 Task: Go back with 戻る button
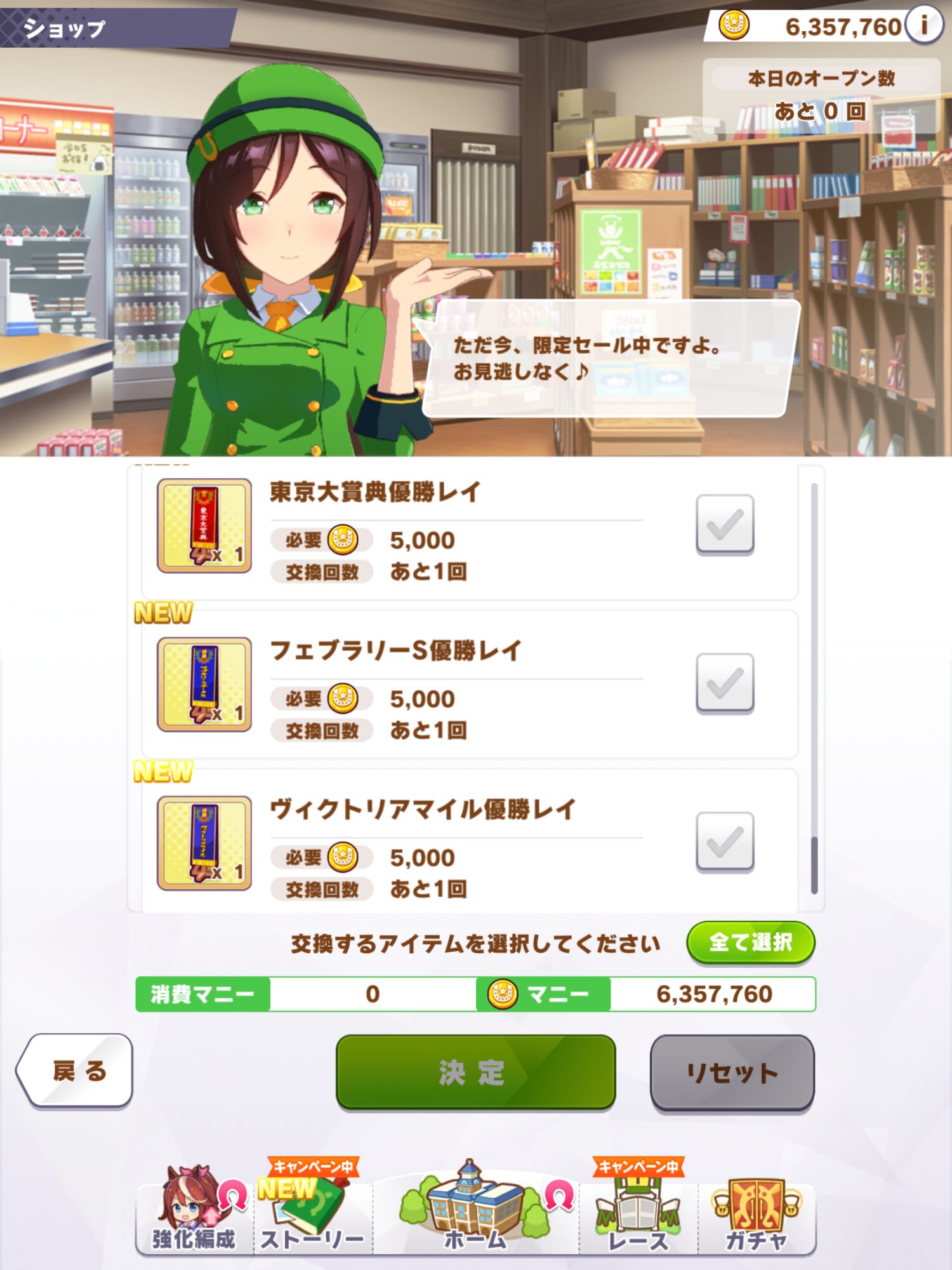click(x=76, y=1071)
